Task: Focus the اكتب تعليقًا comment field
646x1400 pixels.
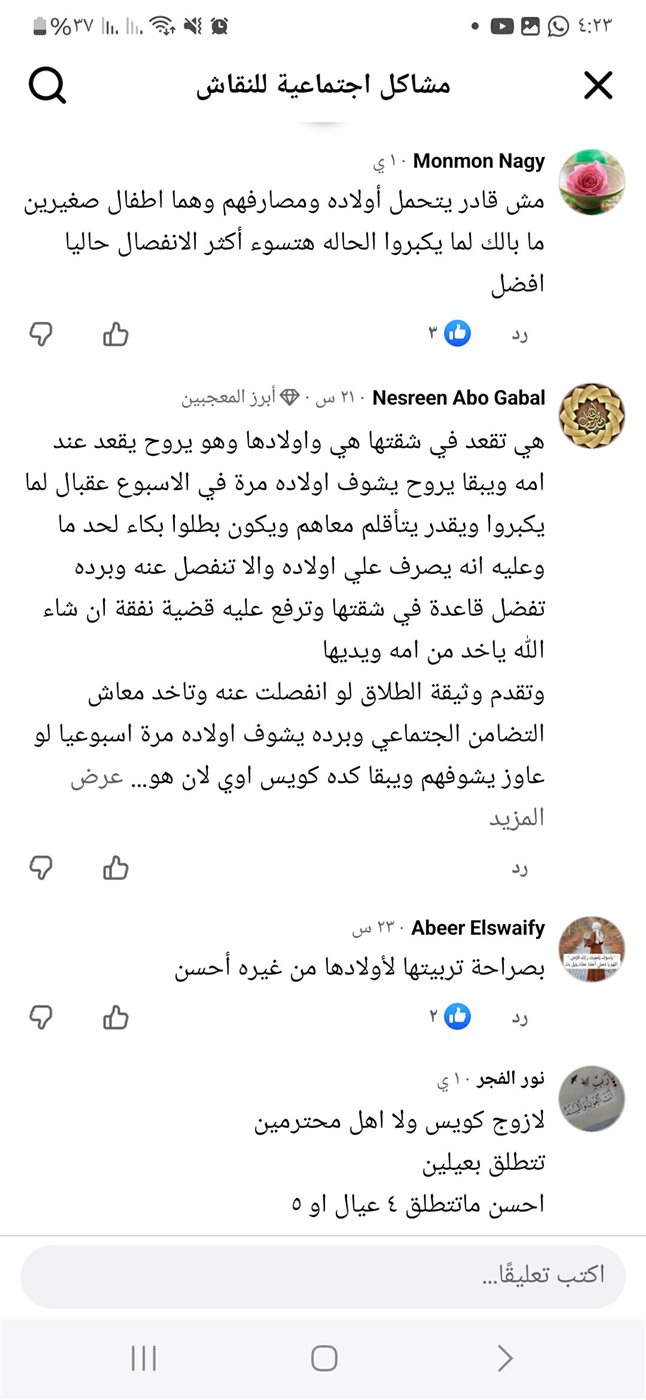Action: [323, 1276]
